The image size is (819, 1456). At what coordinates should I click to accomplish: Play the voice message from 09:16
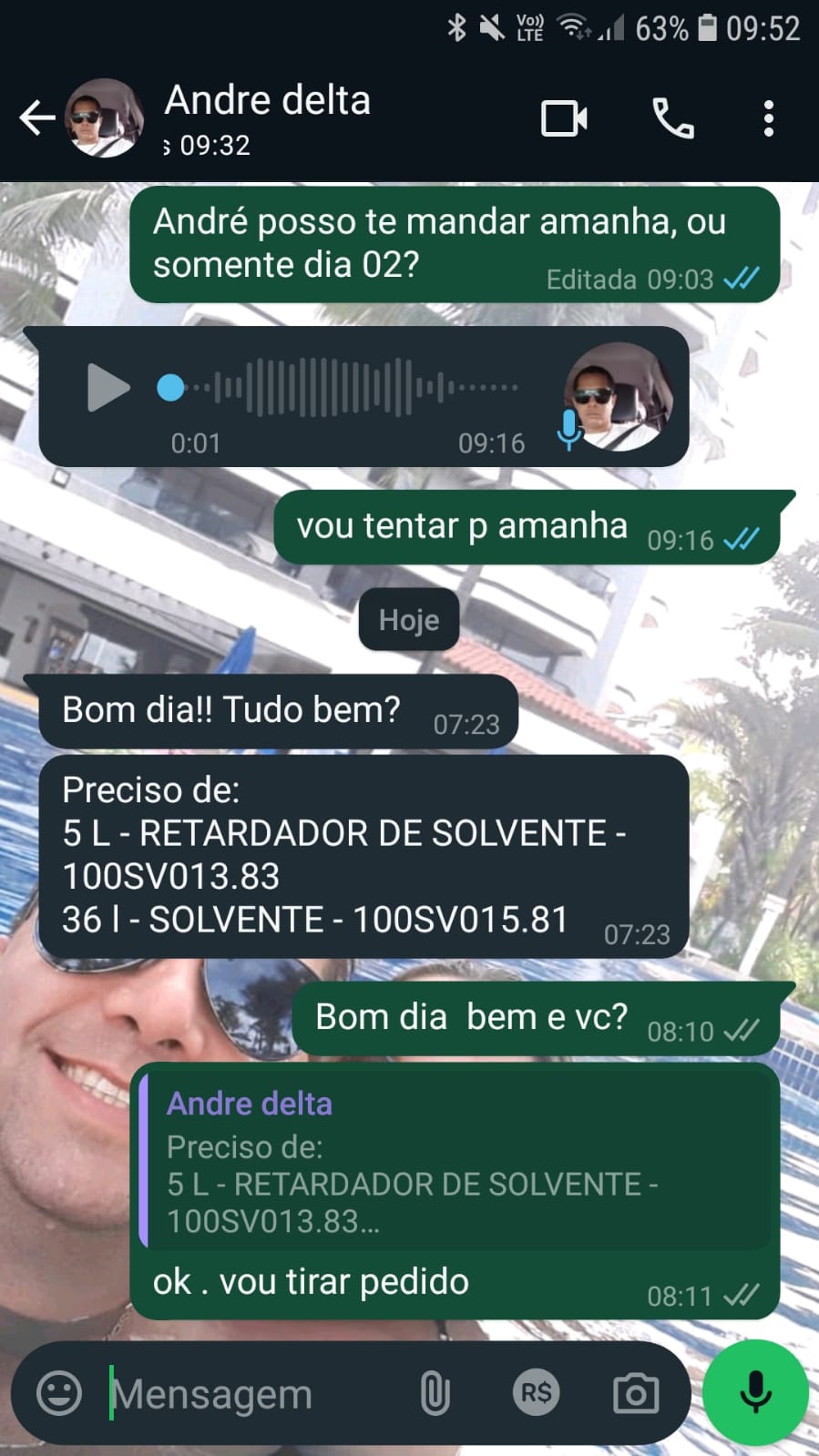point(108,388)
